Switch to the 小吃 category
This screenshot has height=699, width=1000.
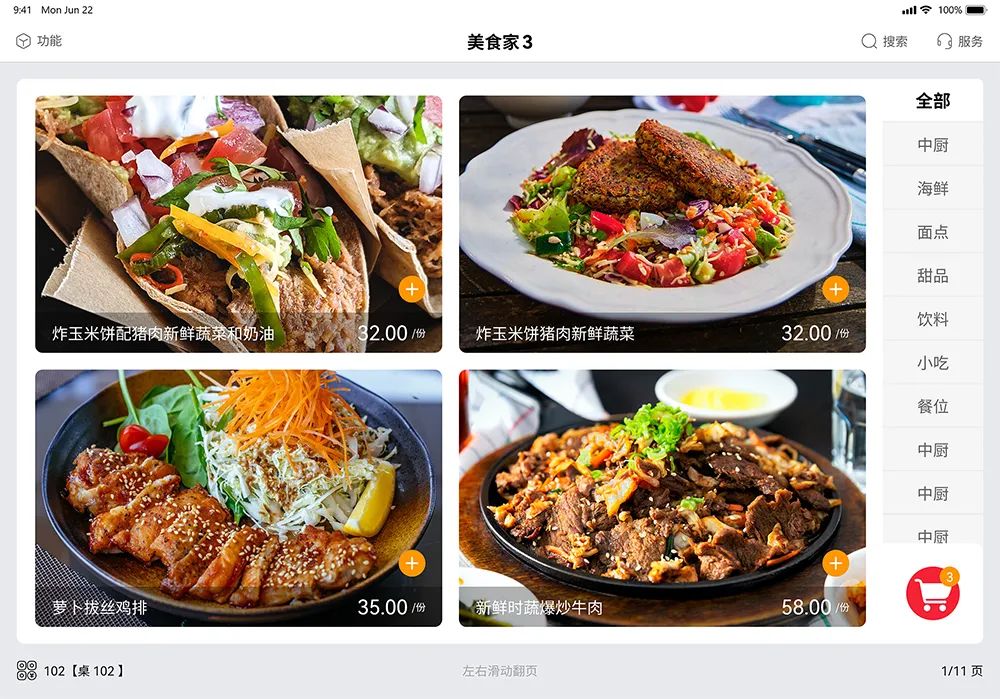point(933,363)
